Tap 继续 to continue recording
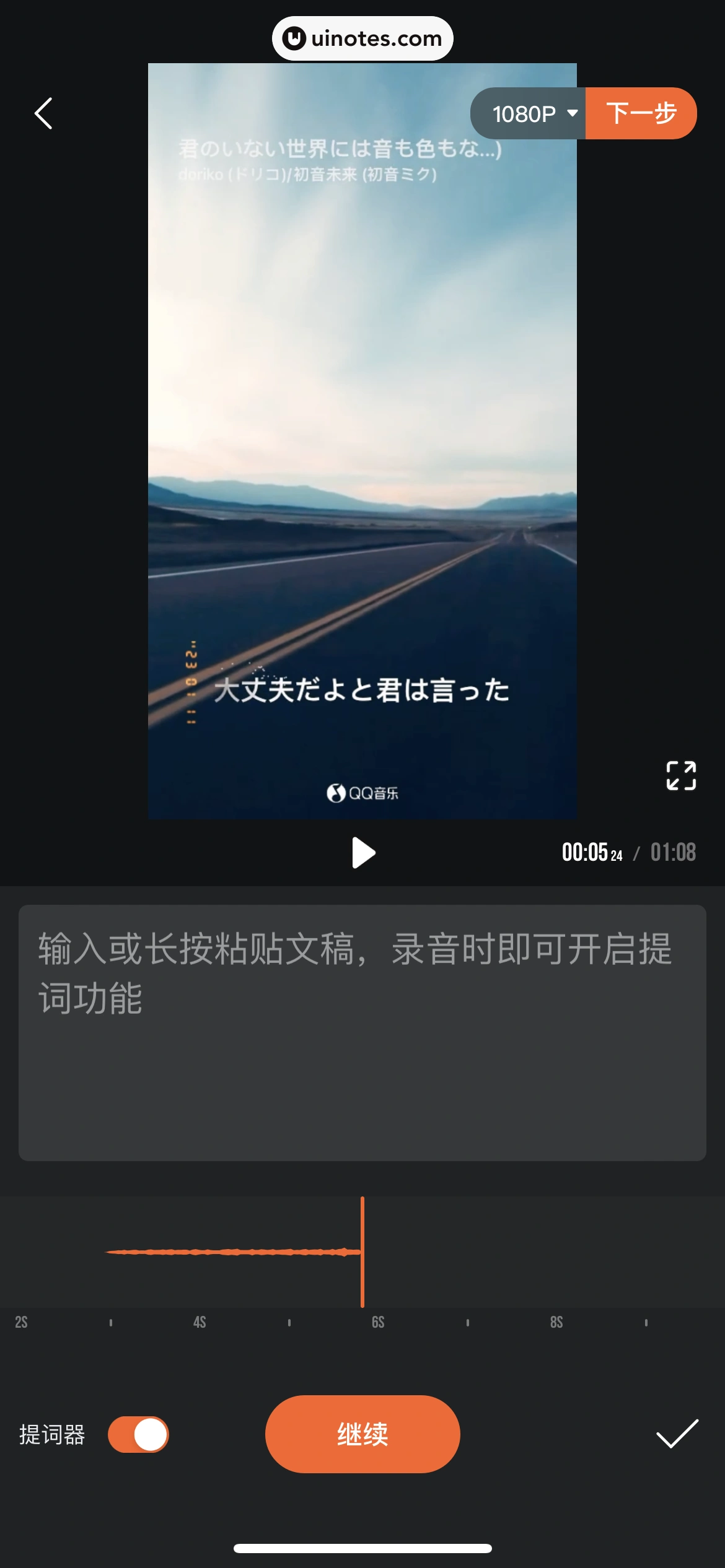725x1568 pixels. click(362, 1434)
